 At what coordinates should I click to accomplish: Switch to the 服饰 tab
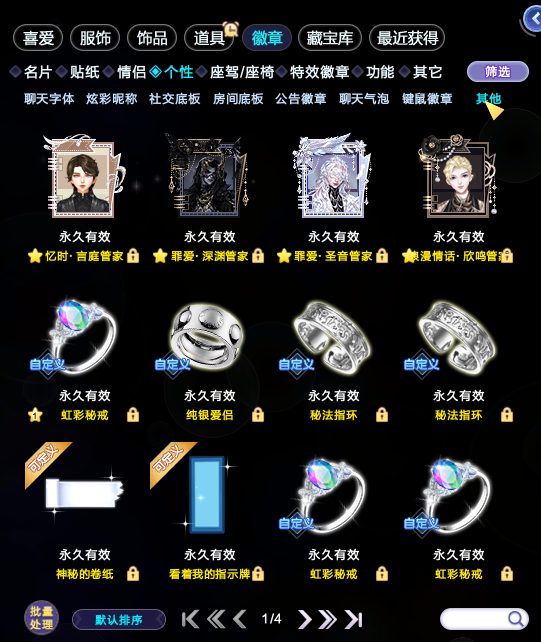[x=95, y=38]
